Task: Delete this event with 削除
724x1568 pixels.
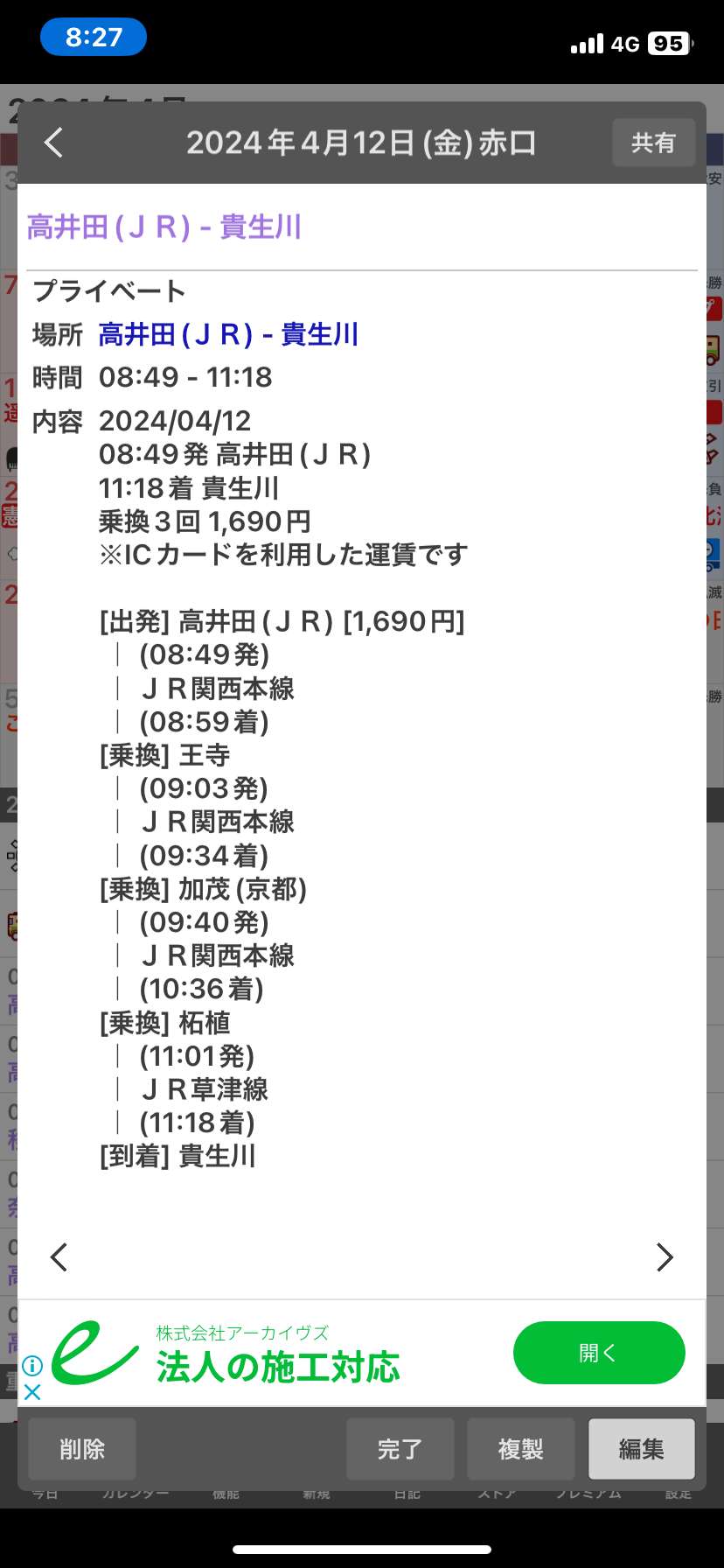Action: coord(82,1449)
